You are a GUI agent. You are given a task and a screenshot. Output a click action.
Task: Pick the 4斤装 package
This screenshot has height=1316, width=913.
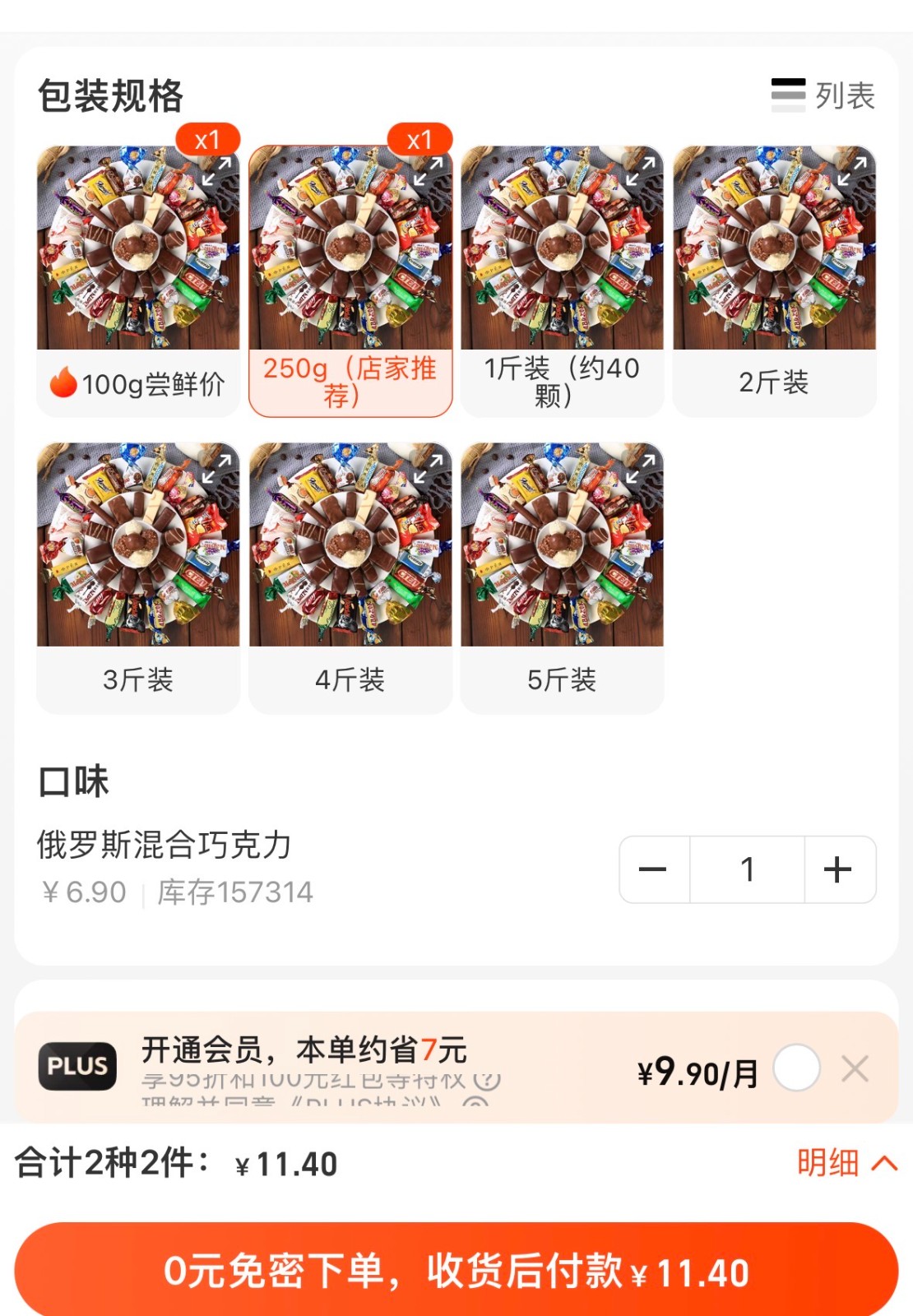coord(350,679)
